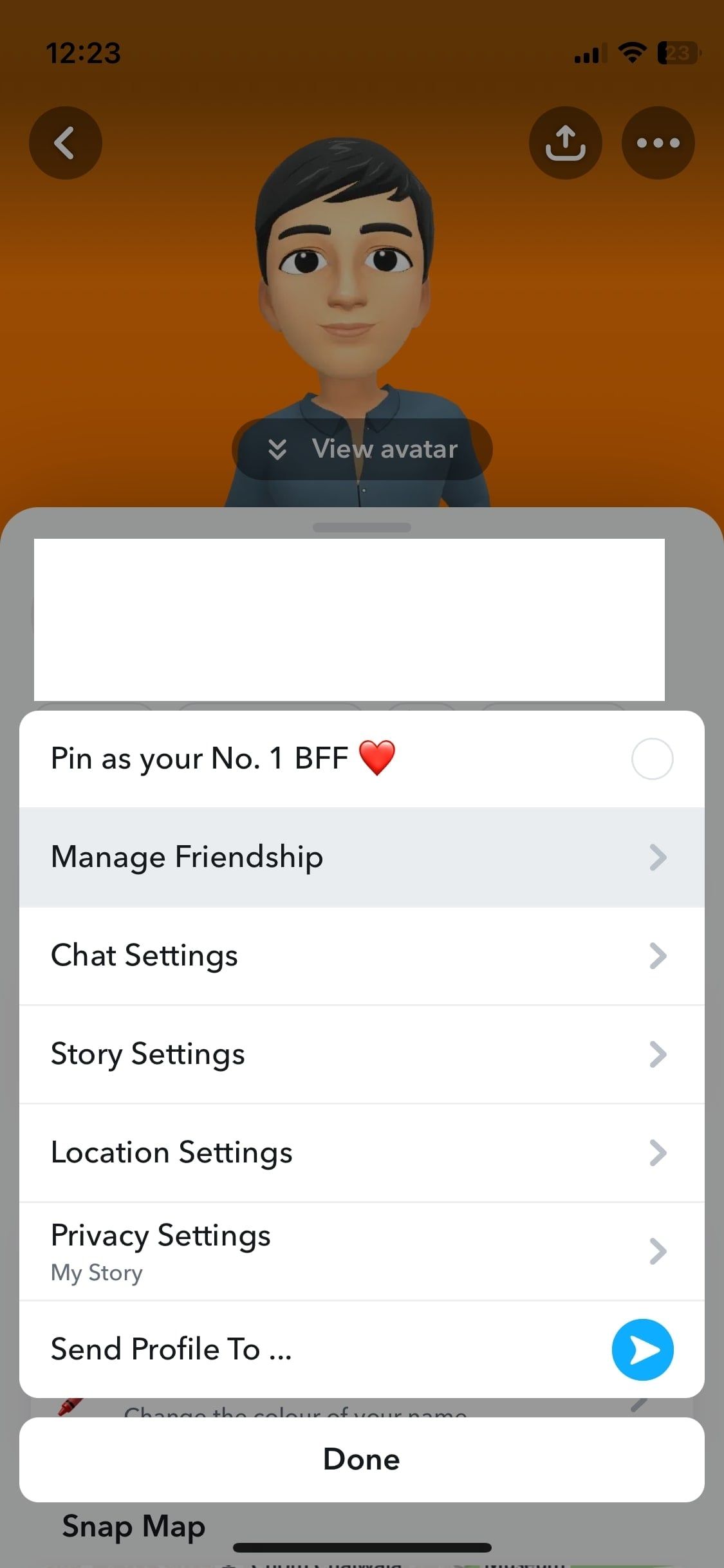Viewport: 724px width, 1568px height.
Task: Click the back arrow at top left
Action: point(65,143)
